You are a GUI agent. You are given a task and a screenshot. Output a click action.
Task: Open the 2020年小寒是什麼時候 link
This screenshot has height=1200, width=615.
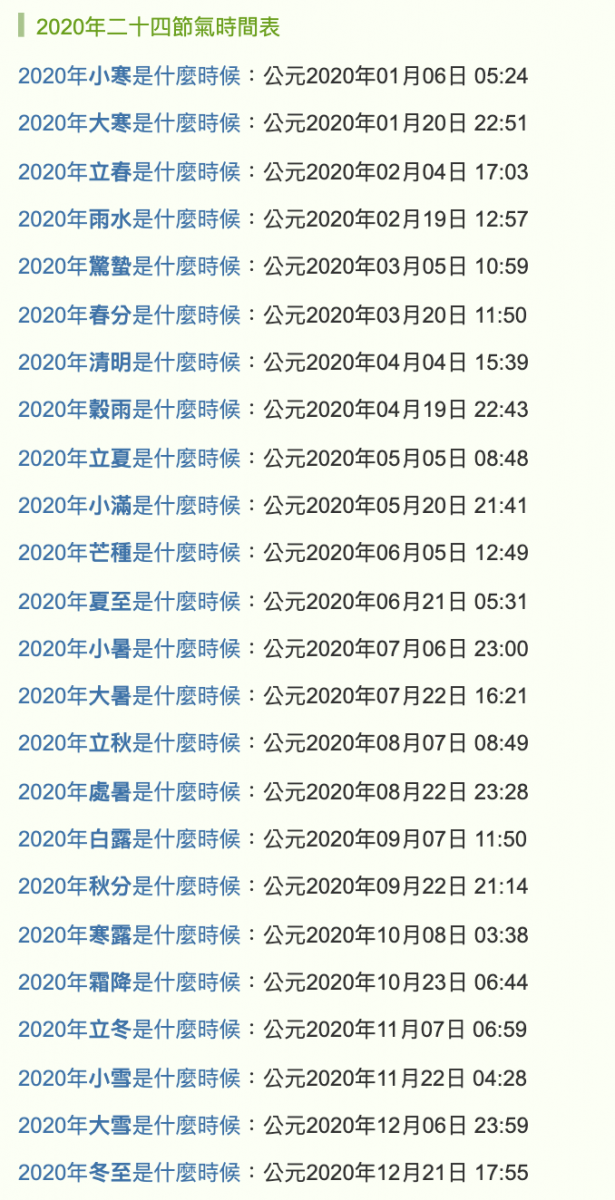tap(130, 76)
